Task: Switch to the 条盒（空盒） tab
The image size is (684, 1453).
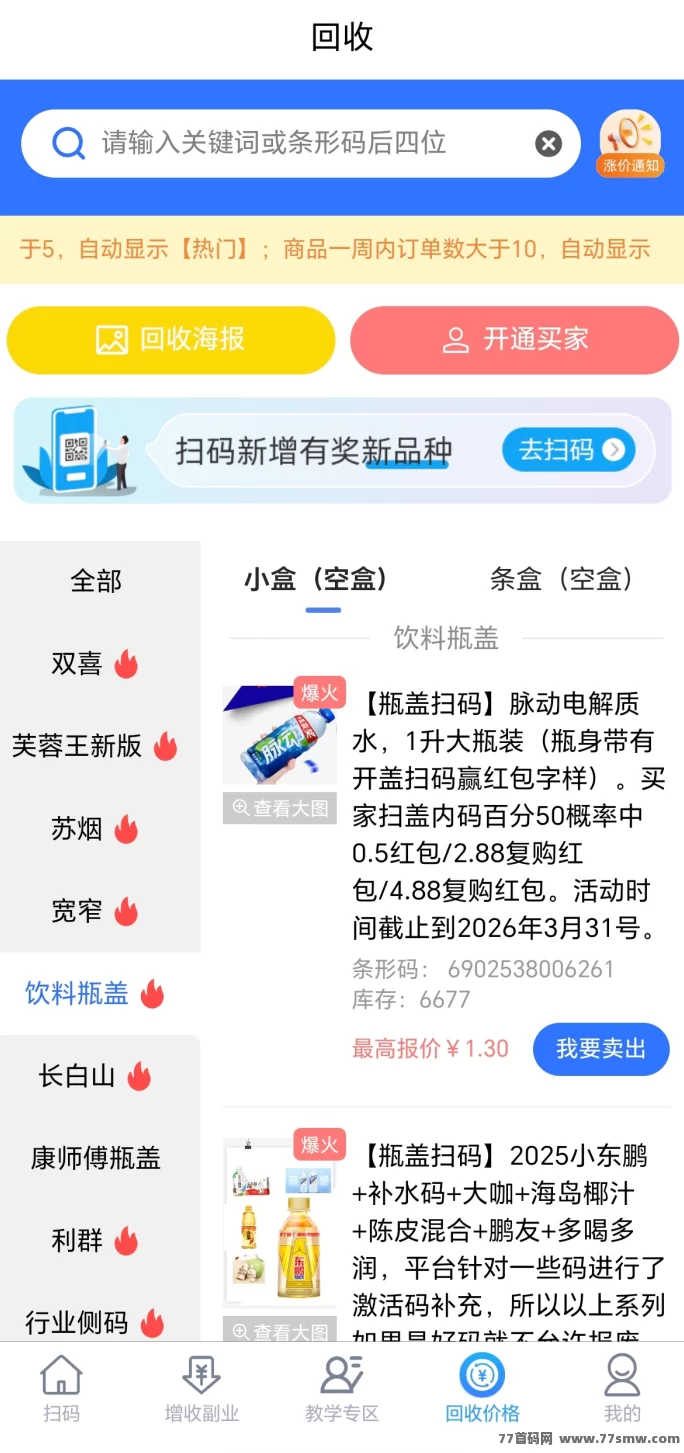Action: click(x=562, y=579)
